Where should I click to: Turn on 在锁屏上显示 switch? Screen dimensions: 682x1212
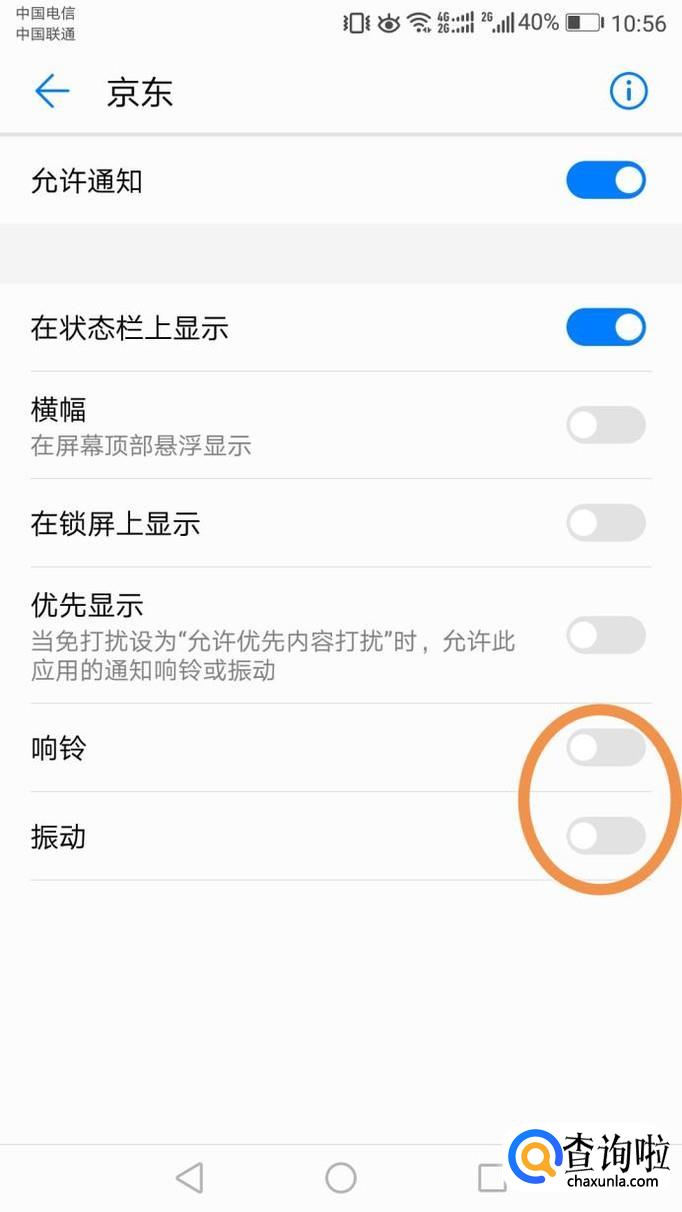point(606,522)
